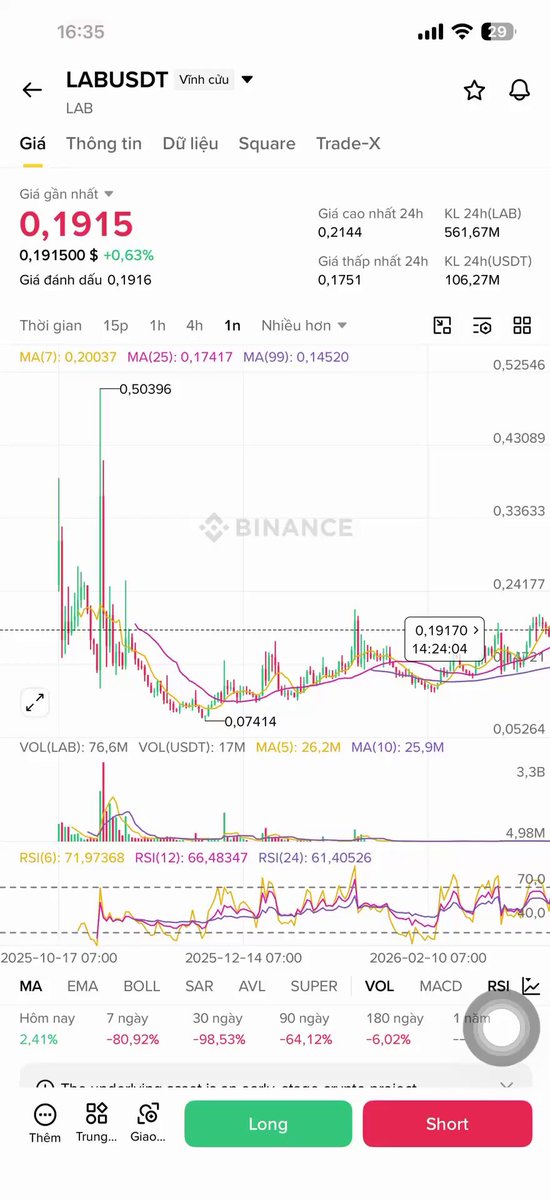This screenshot has height=1200, width=550.
Task: Go back using the back arrow
Action: point(32,90)
